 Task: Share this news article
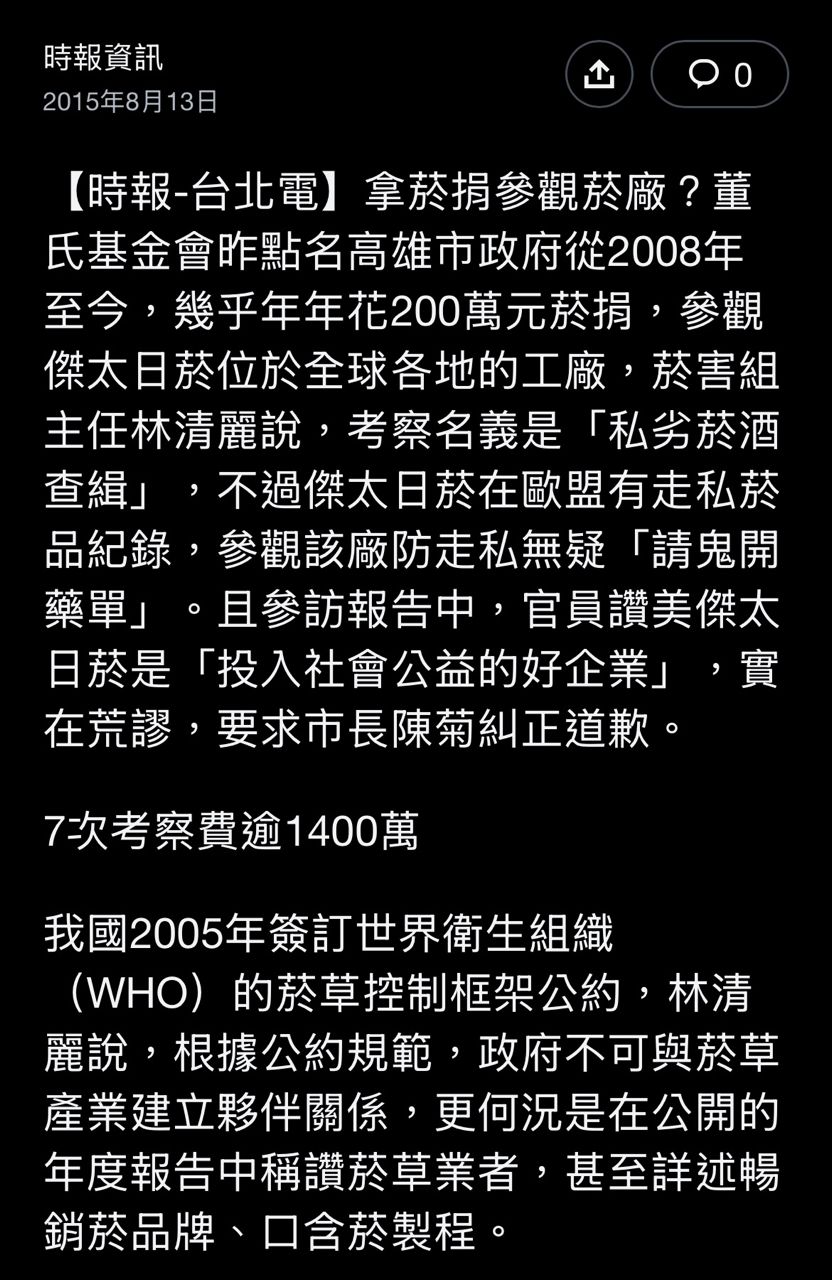598,74
